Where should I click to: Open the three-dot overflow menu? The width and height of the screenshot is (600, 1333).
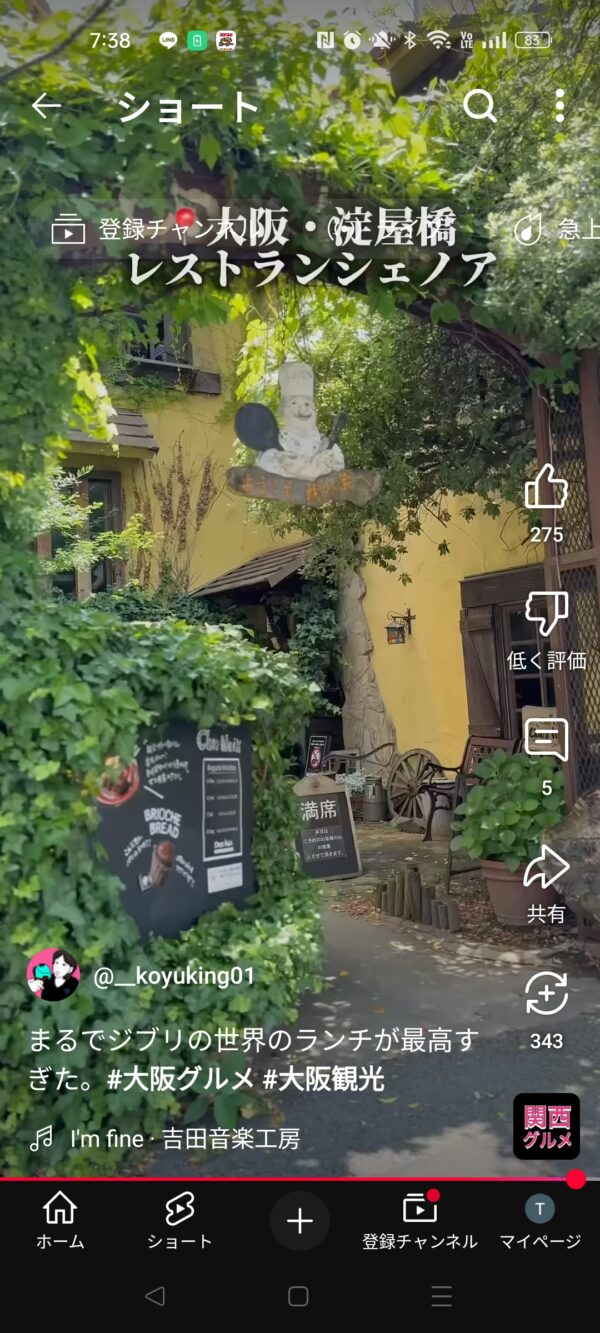pyautogui.click(x=559, y=106)
